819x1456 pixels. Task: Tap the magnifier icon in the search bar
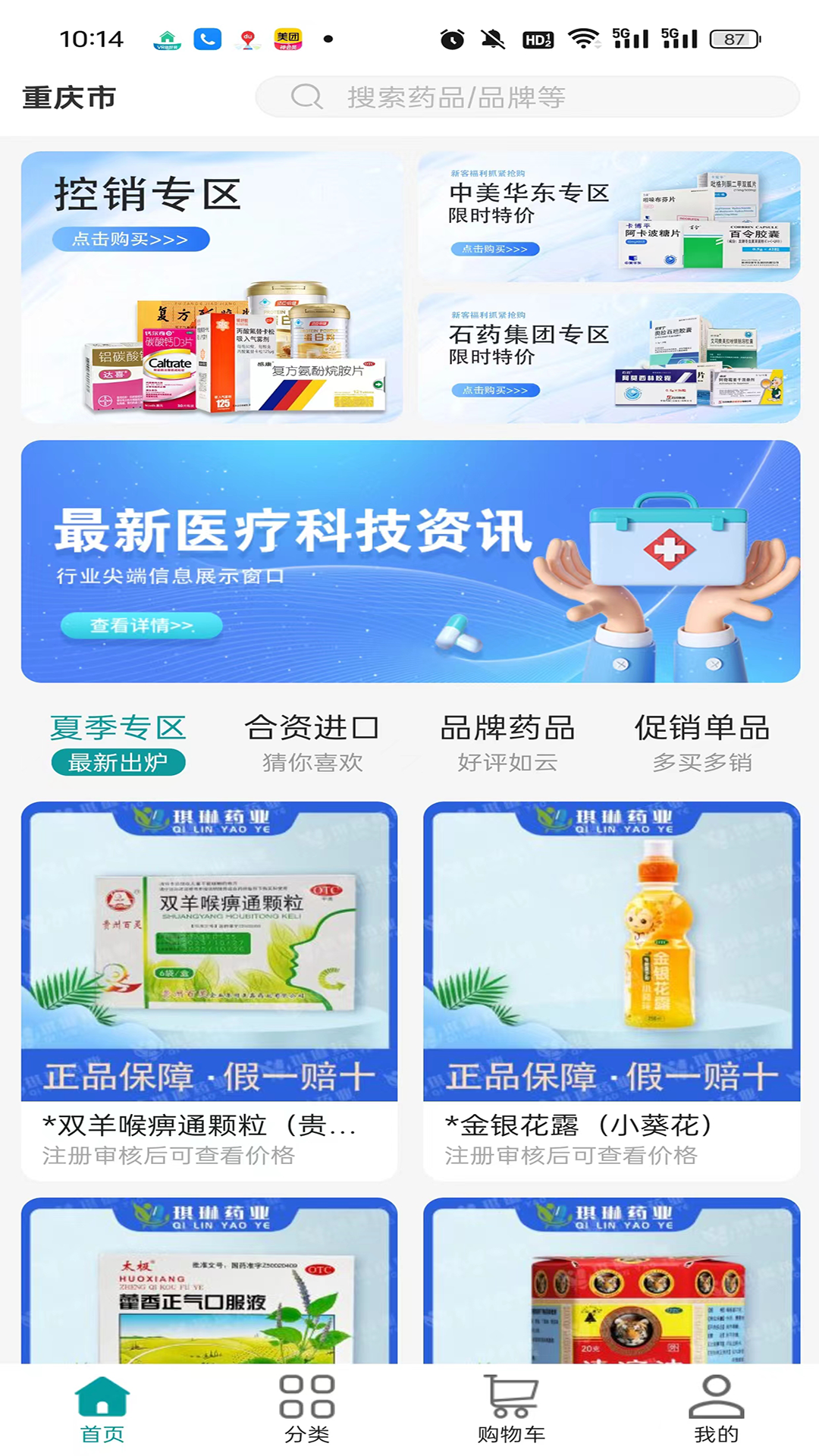coord(306,98)
